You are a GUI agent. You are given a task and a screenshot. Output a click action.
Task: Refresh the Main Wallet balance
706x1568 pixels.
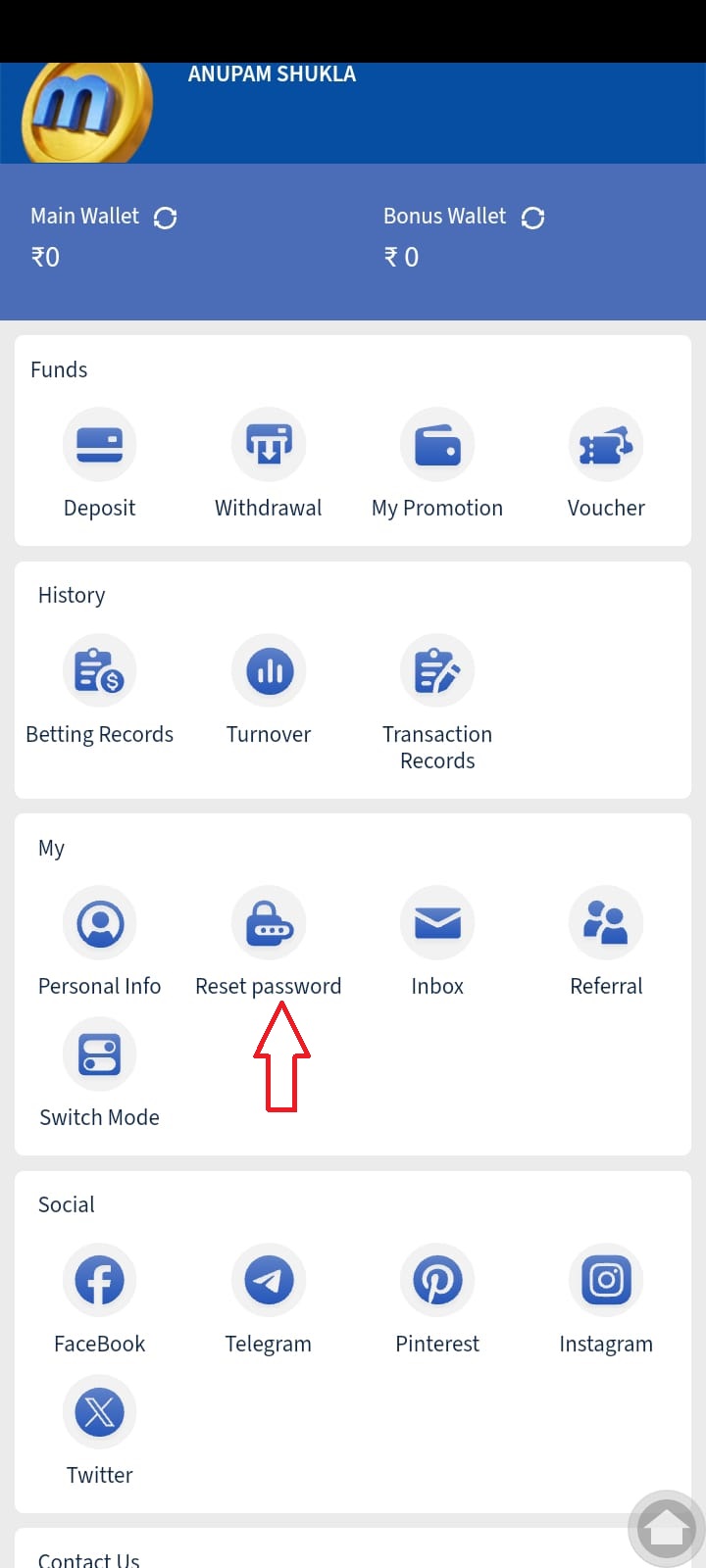(x=165, y=218)
